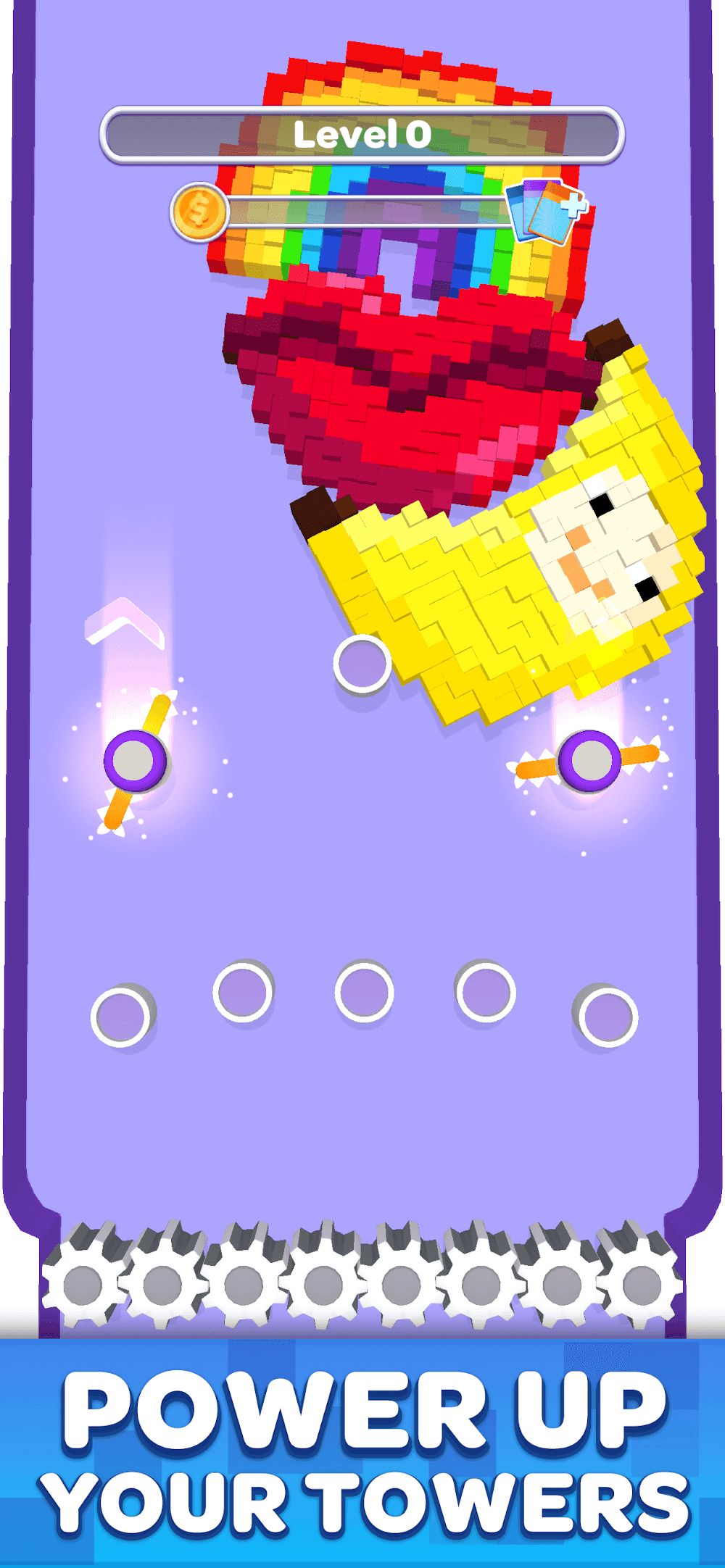Screen dimensions: 725x1568
Task: Tap the gold coin currency icon
Action: point(200,211)
